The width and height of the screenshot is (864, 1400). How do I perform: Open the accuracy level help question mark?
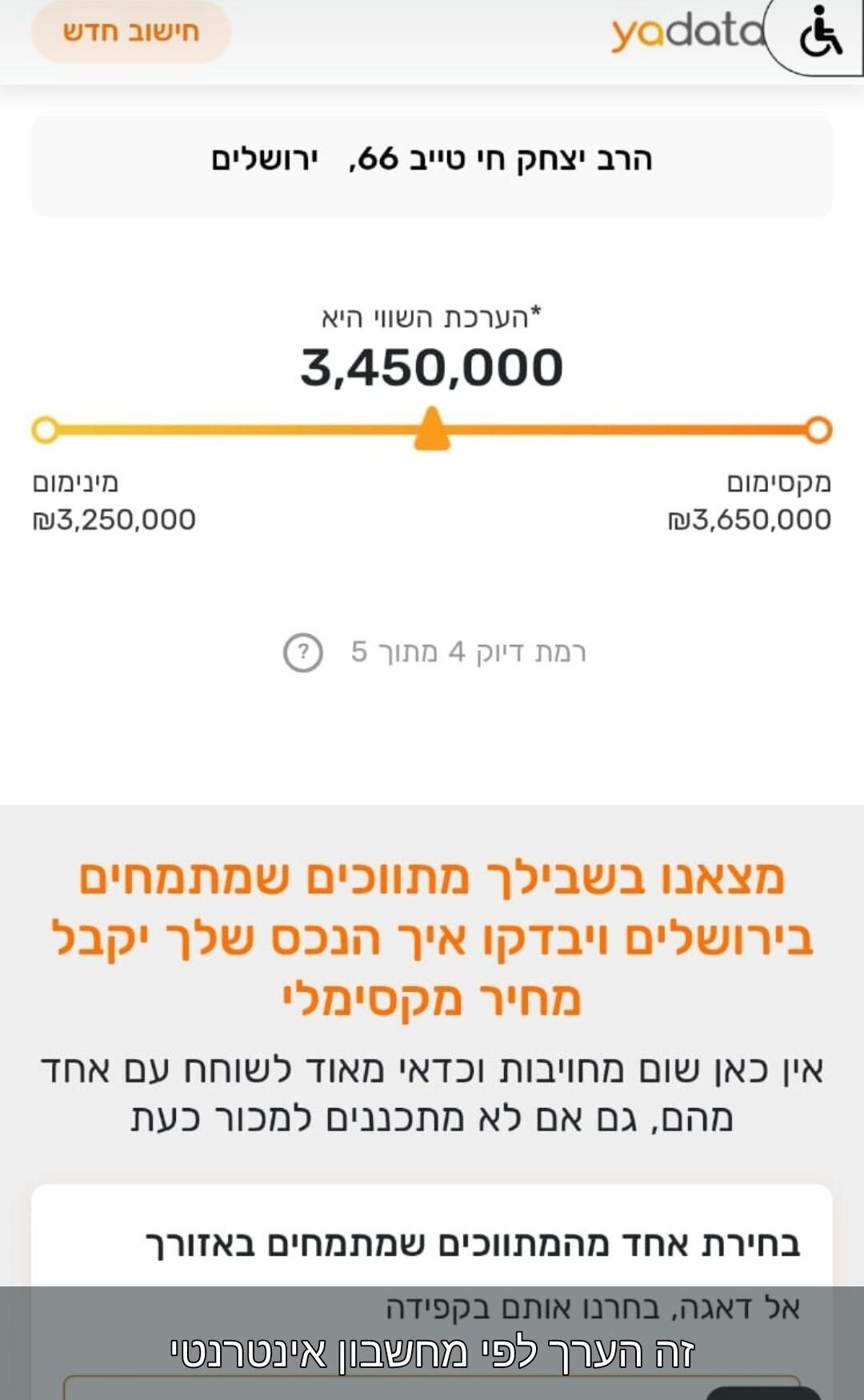coord(303,653)
